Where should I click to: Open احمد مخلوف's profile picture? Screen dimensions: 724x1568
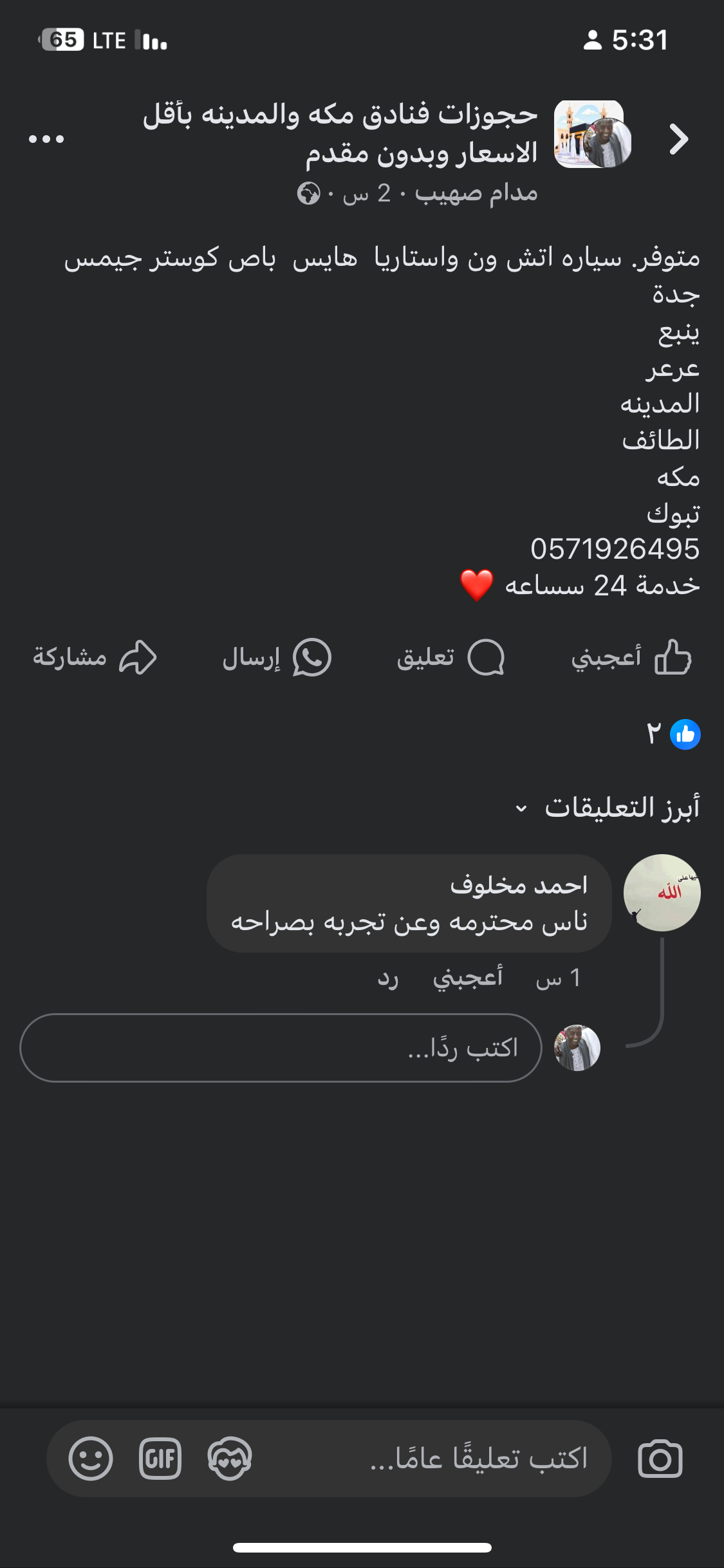662,893
